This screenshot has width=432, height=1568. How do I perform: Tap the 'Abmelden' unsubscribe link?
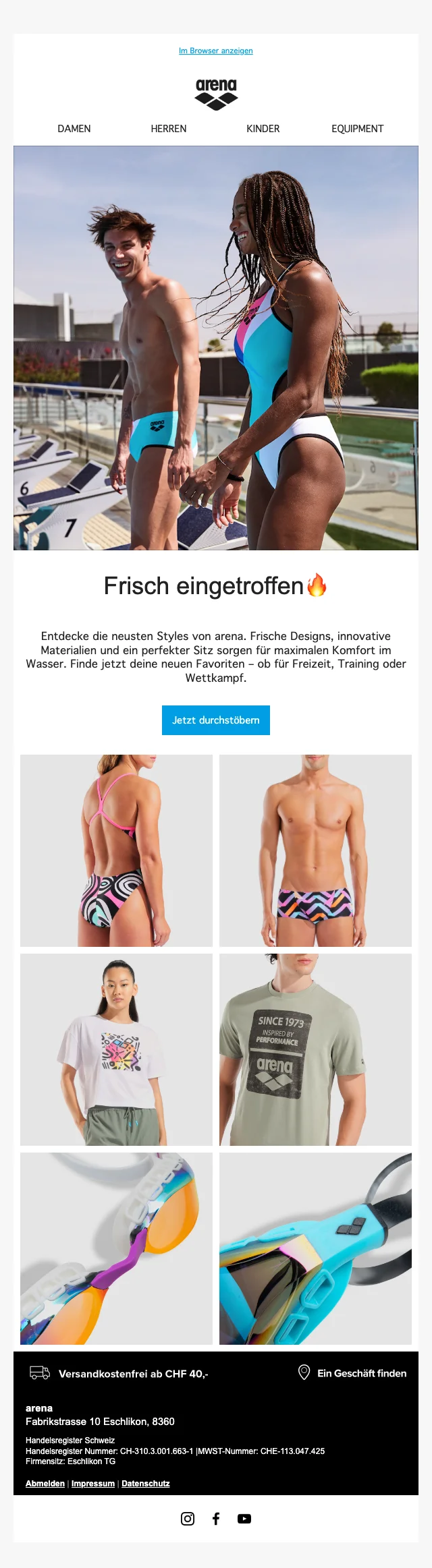pos(45,1483)
